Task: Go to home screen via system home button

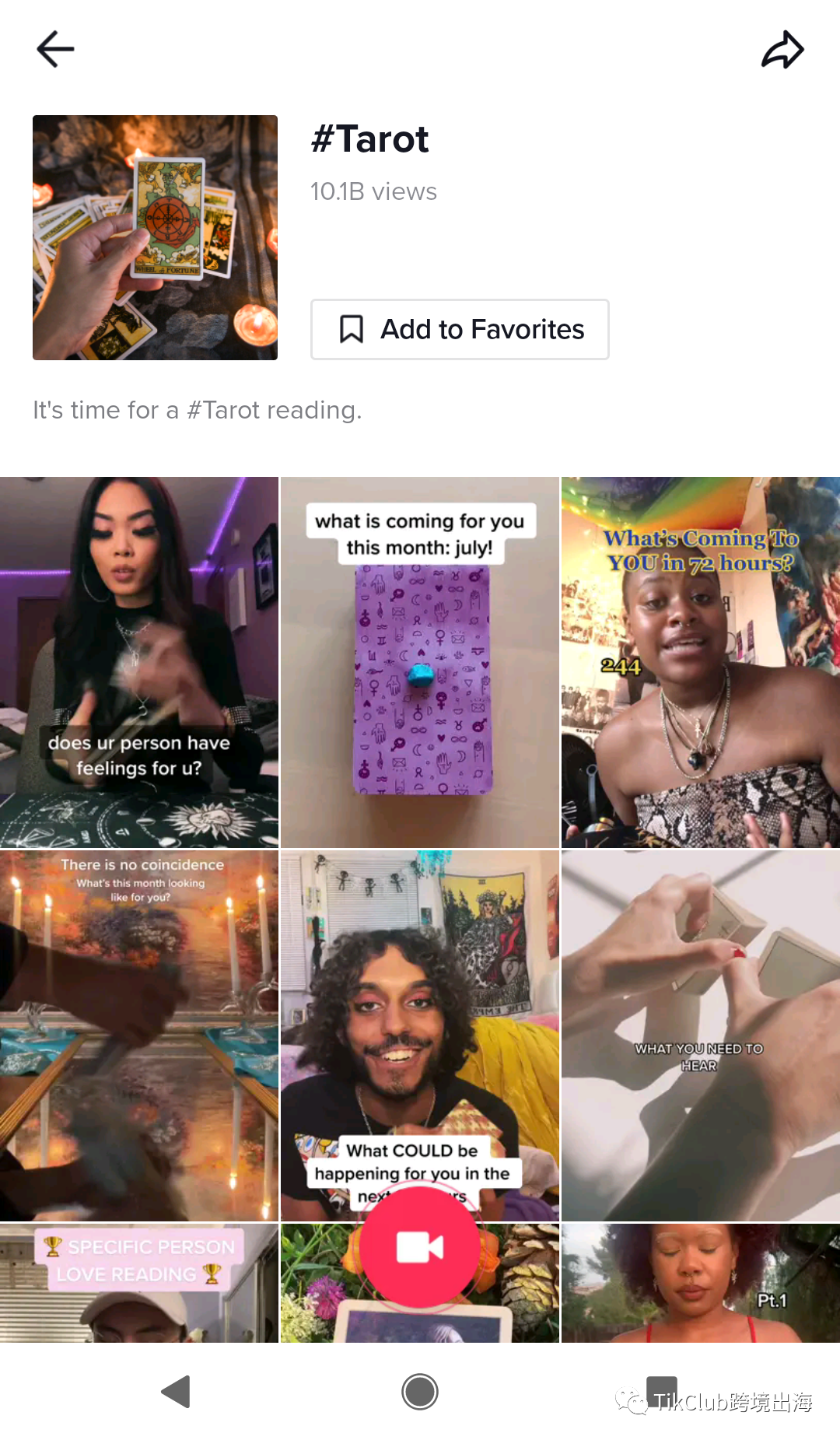Action: click(x=420, y=1391)
